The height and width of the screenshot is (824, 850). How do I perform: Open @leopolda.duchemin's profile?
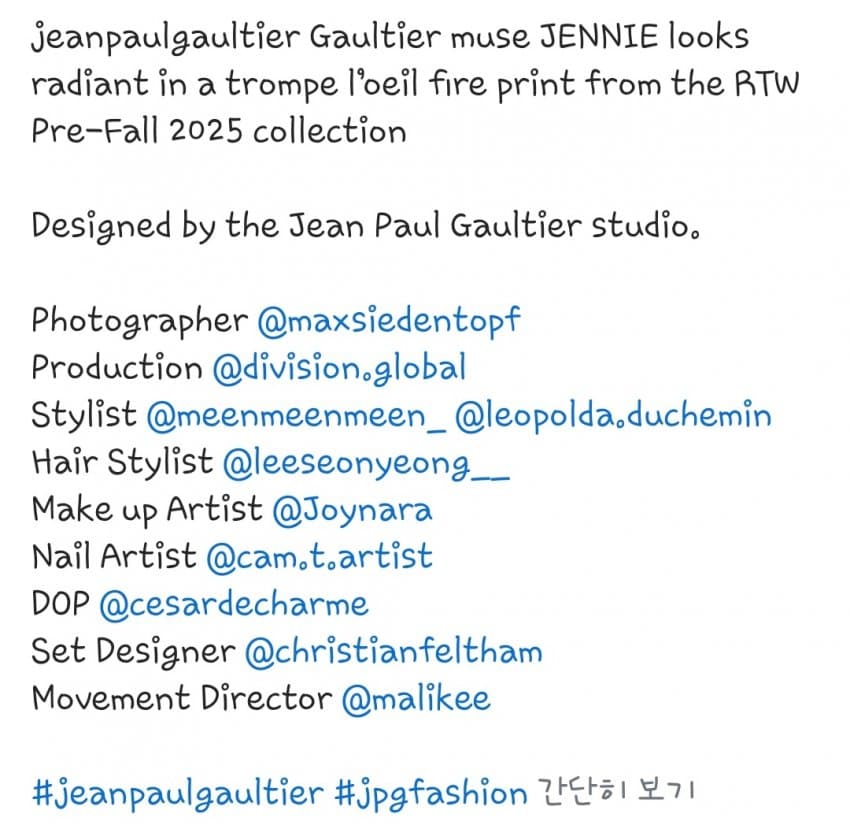coord(612,415)
